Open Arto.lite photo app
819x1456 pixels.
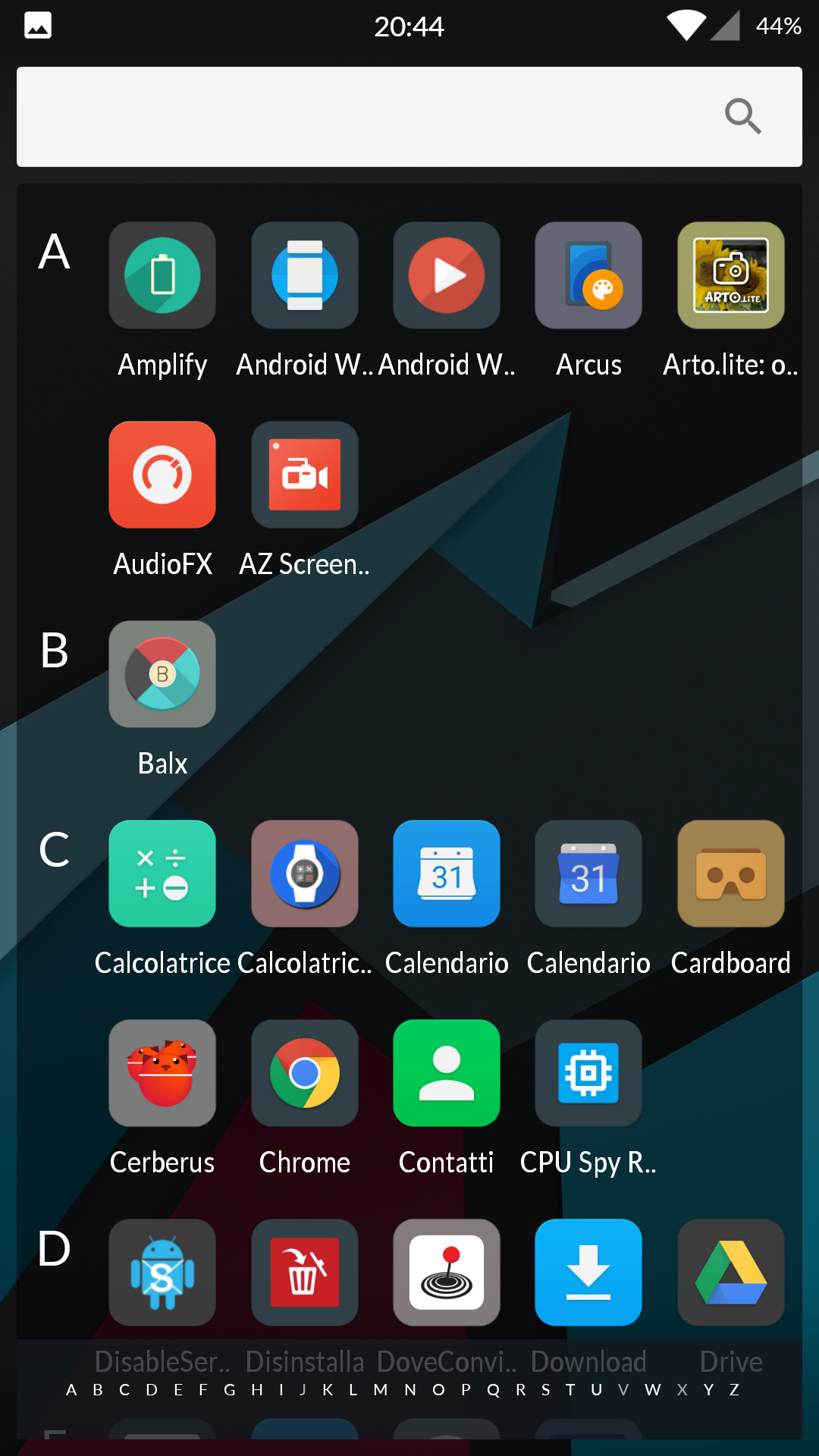coord(730,276)
